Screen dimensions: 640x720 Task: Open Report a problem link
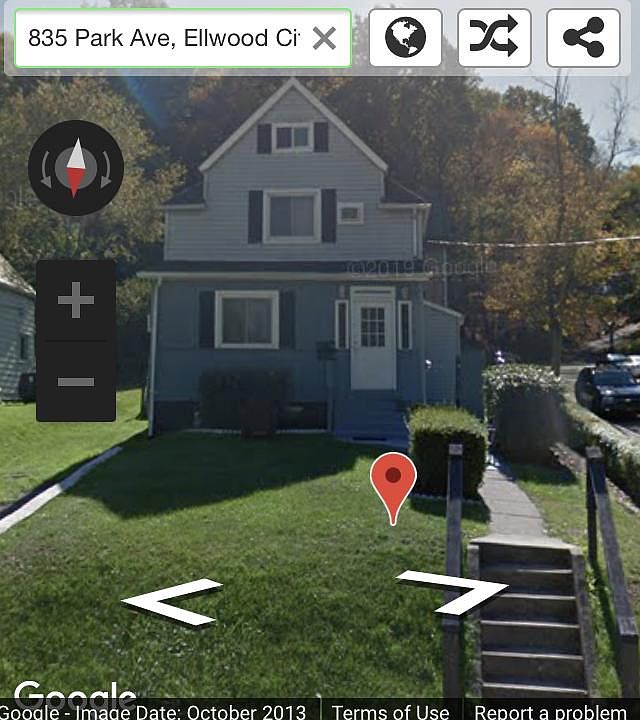[x=552, y=711]
